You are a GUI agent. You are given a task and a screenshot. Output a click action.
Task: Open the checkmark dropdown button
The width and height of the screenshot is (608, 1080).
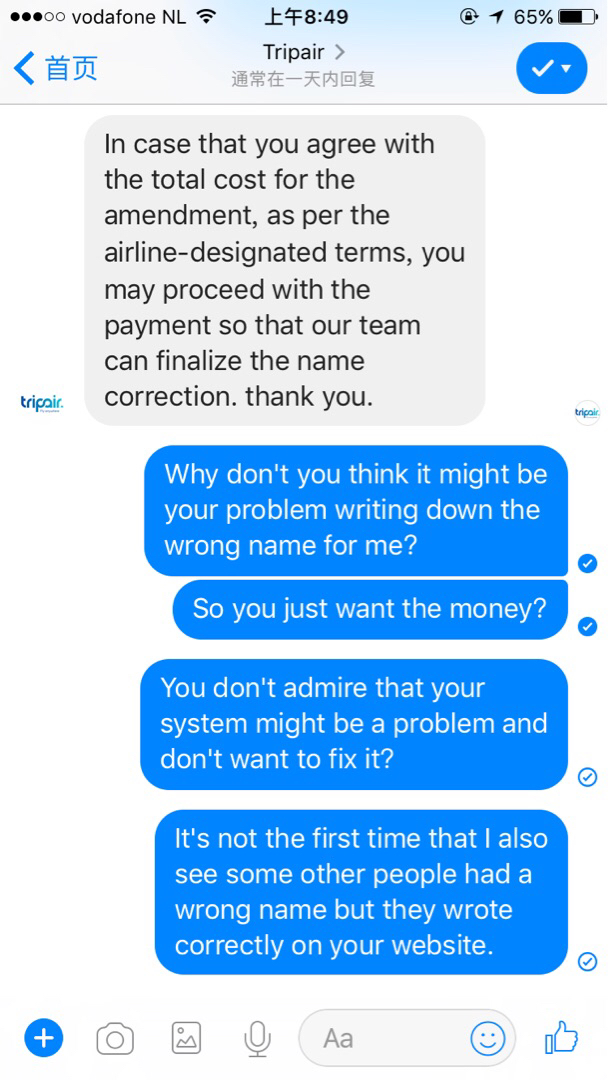[552, 68]
